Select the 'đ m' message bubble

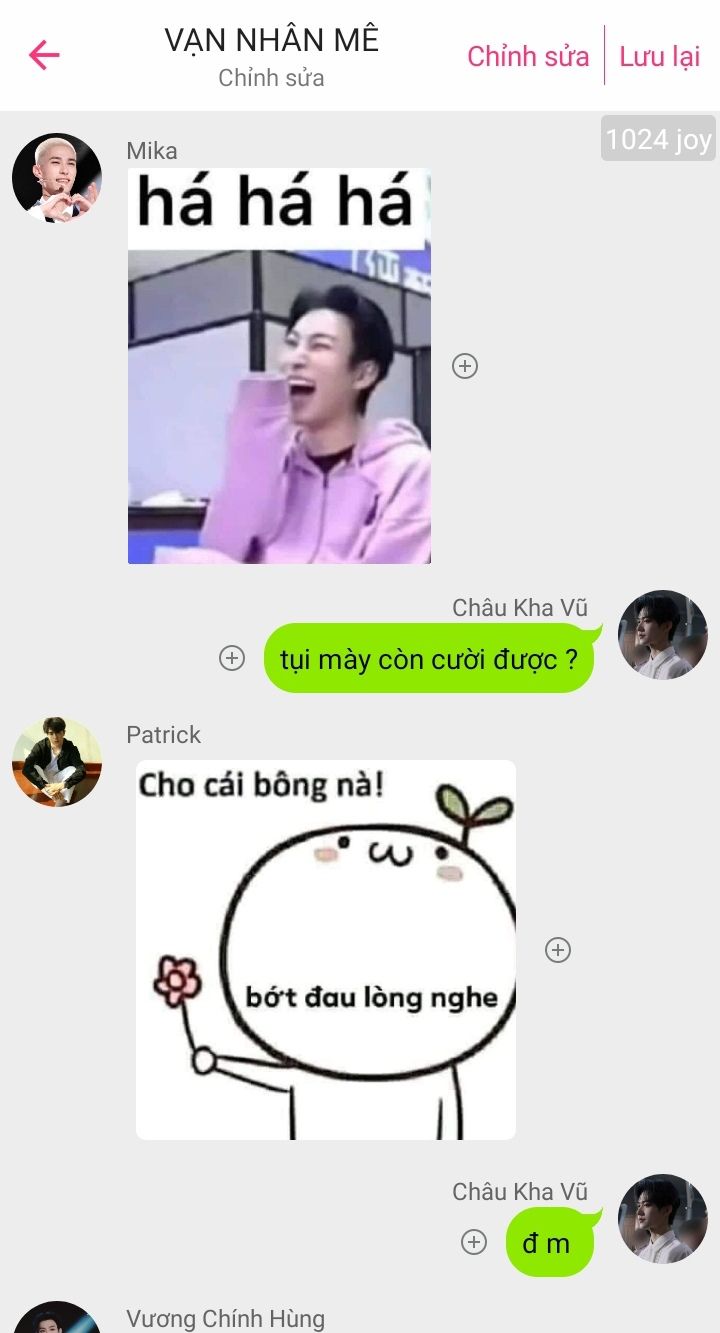pyautogui.click(x=546, y=1243)
